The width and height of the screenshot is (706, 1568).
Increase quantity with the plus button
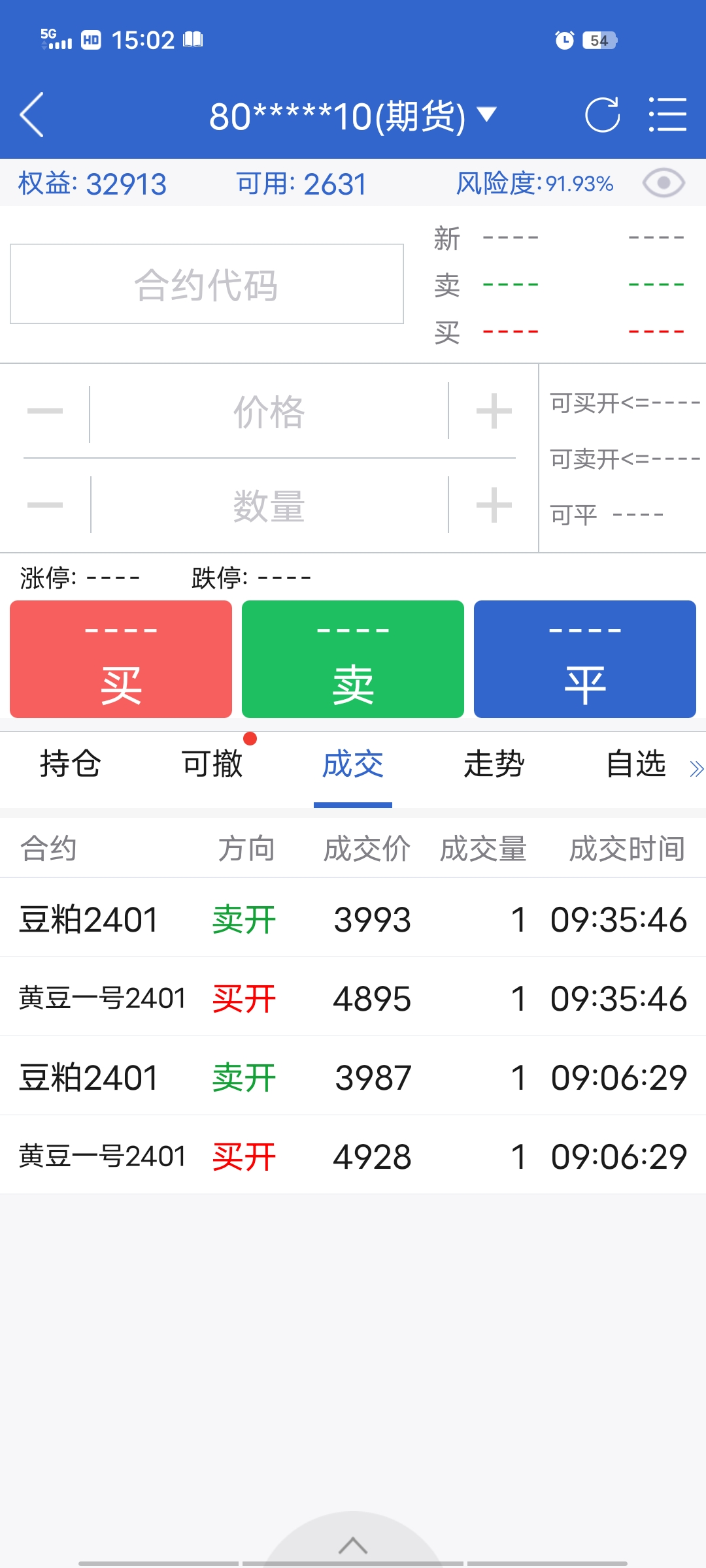tap(494, 506)
